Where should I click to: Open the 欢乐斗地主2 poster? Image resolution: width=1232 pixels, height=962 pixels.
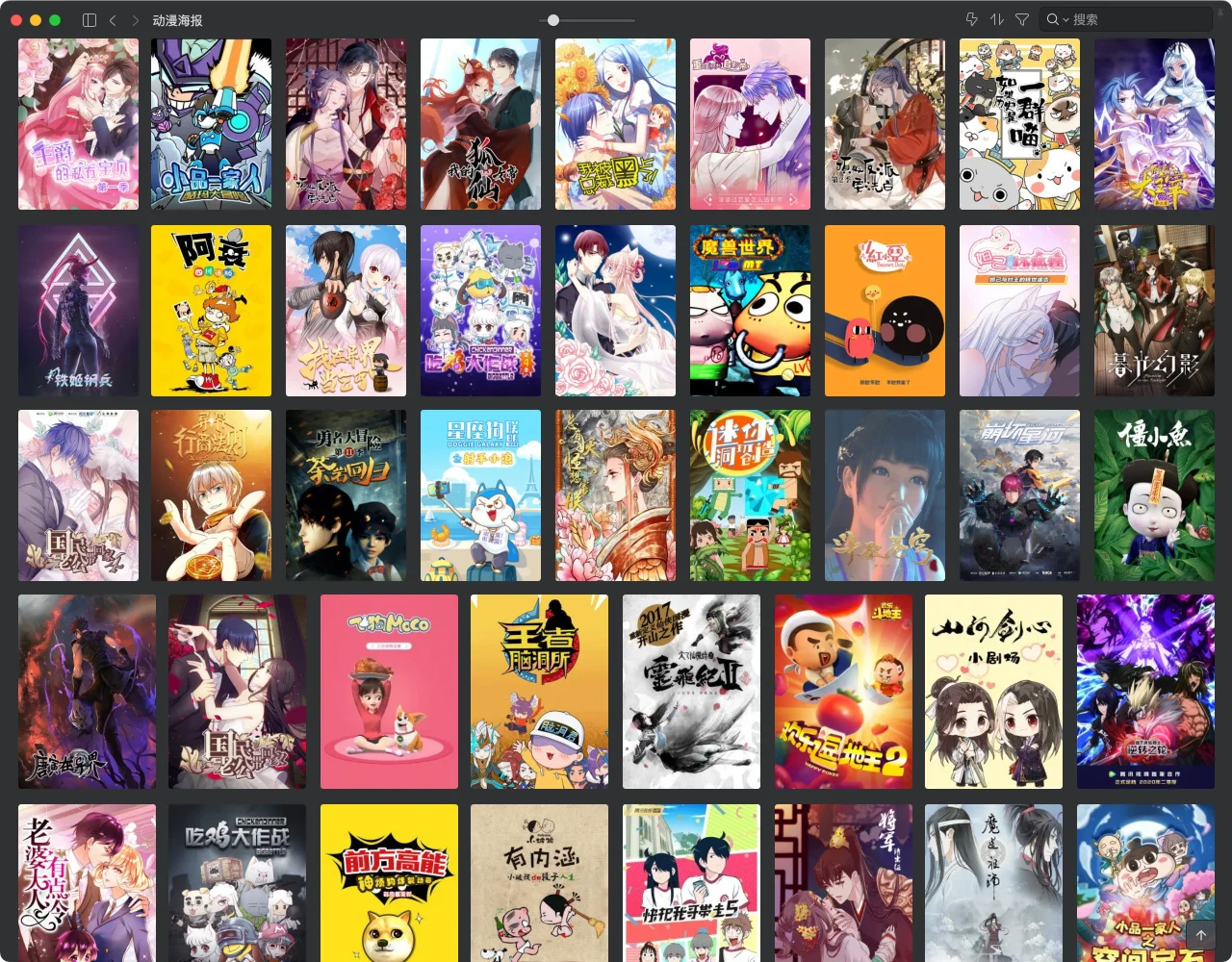(x=843, y=692)
